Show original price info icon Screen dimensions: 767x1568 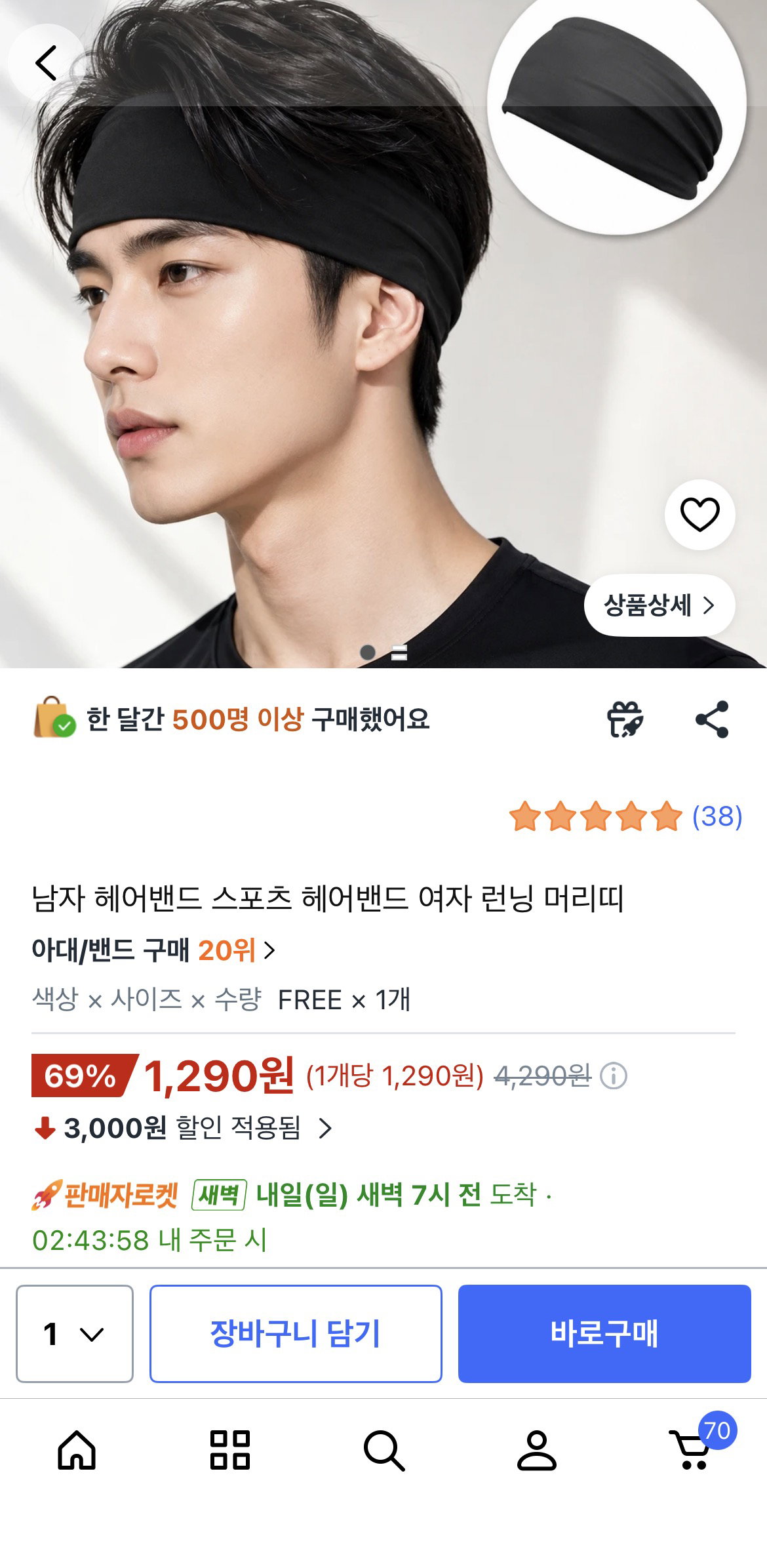tap(614, 1076)
